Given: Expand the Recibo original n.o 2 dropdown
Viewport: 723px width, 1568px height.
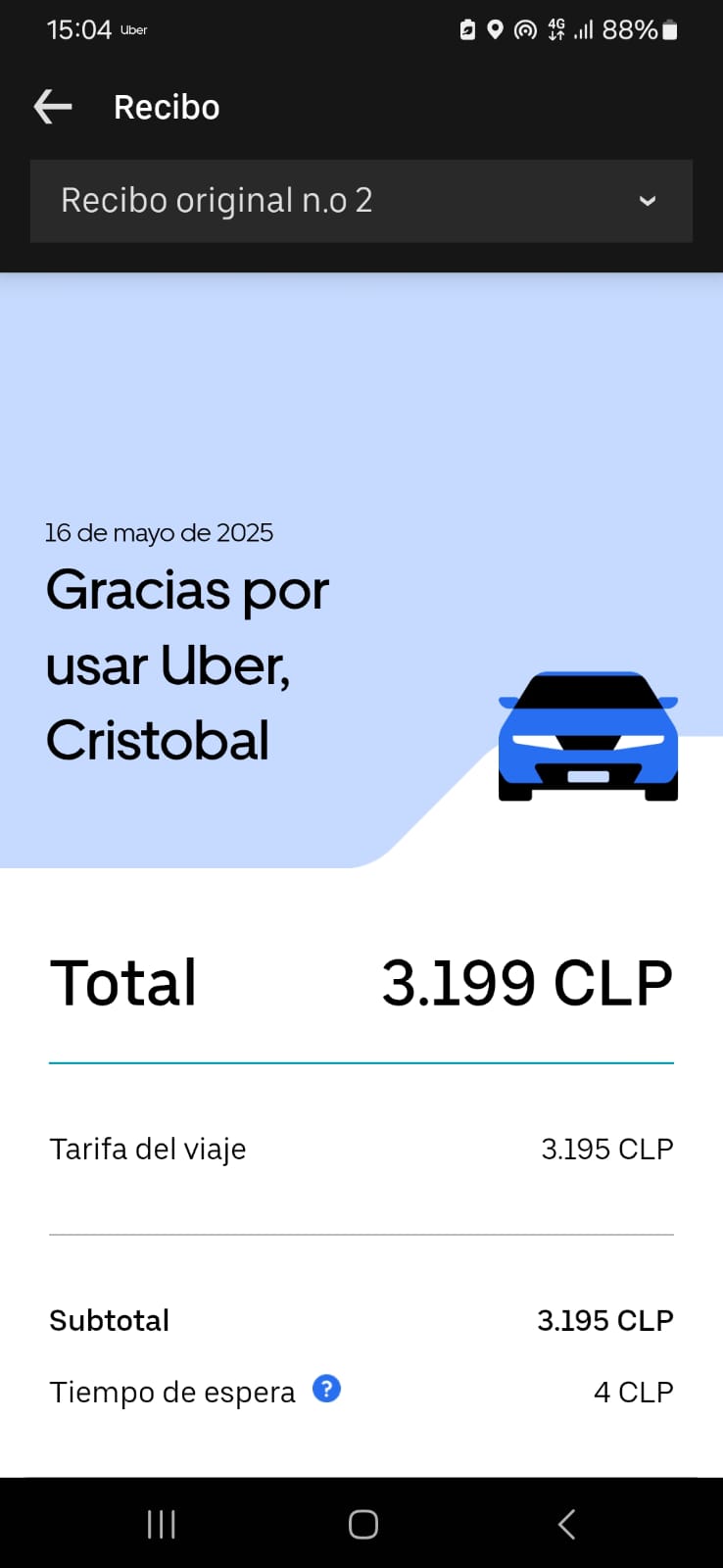Looking at the screenshot, I should (361, 201).
